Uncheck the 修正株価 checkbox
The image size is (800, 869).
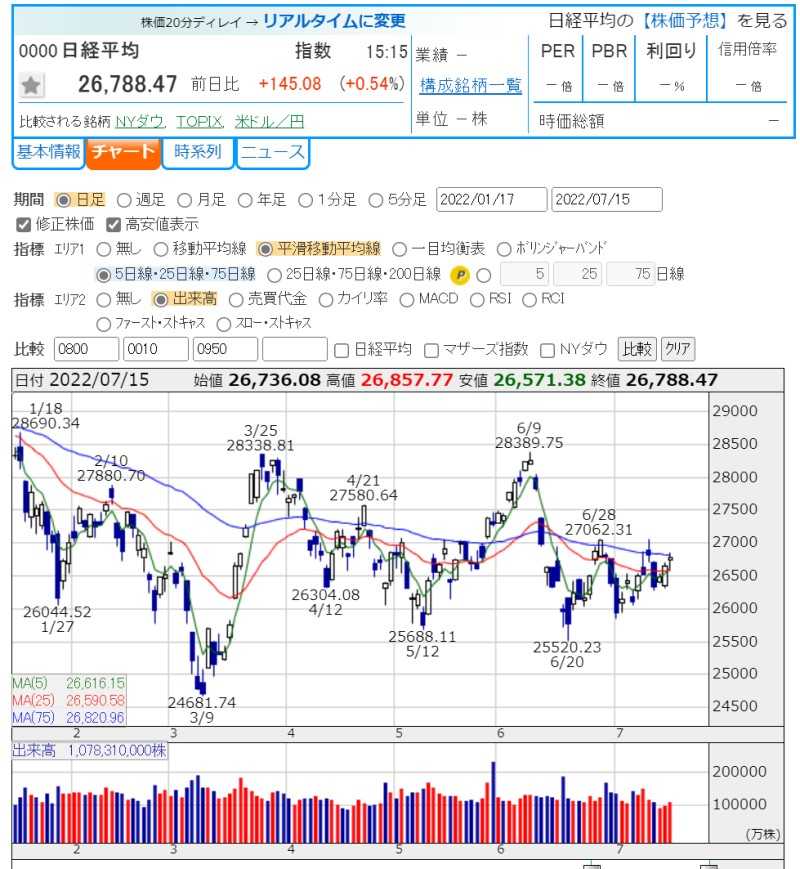click(x=23, y=224)
